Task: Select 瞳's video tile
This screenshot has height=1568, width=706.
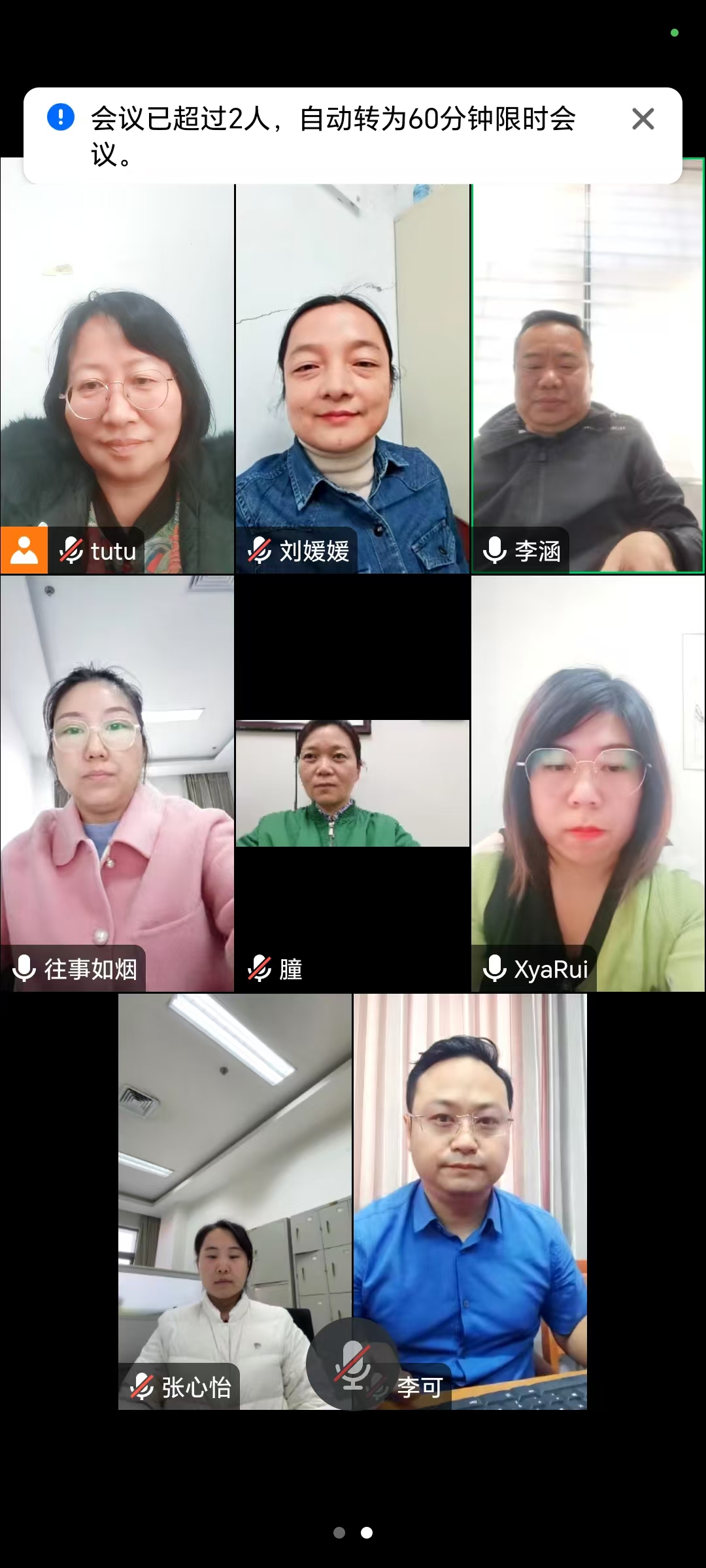Action: [352, 784]
